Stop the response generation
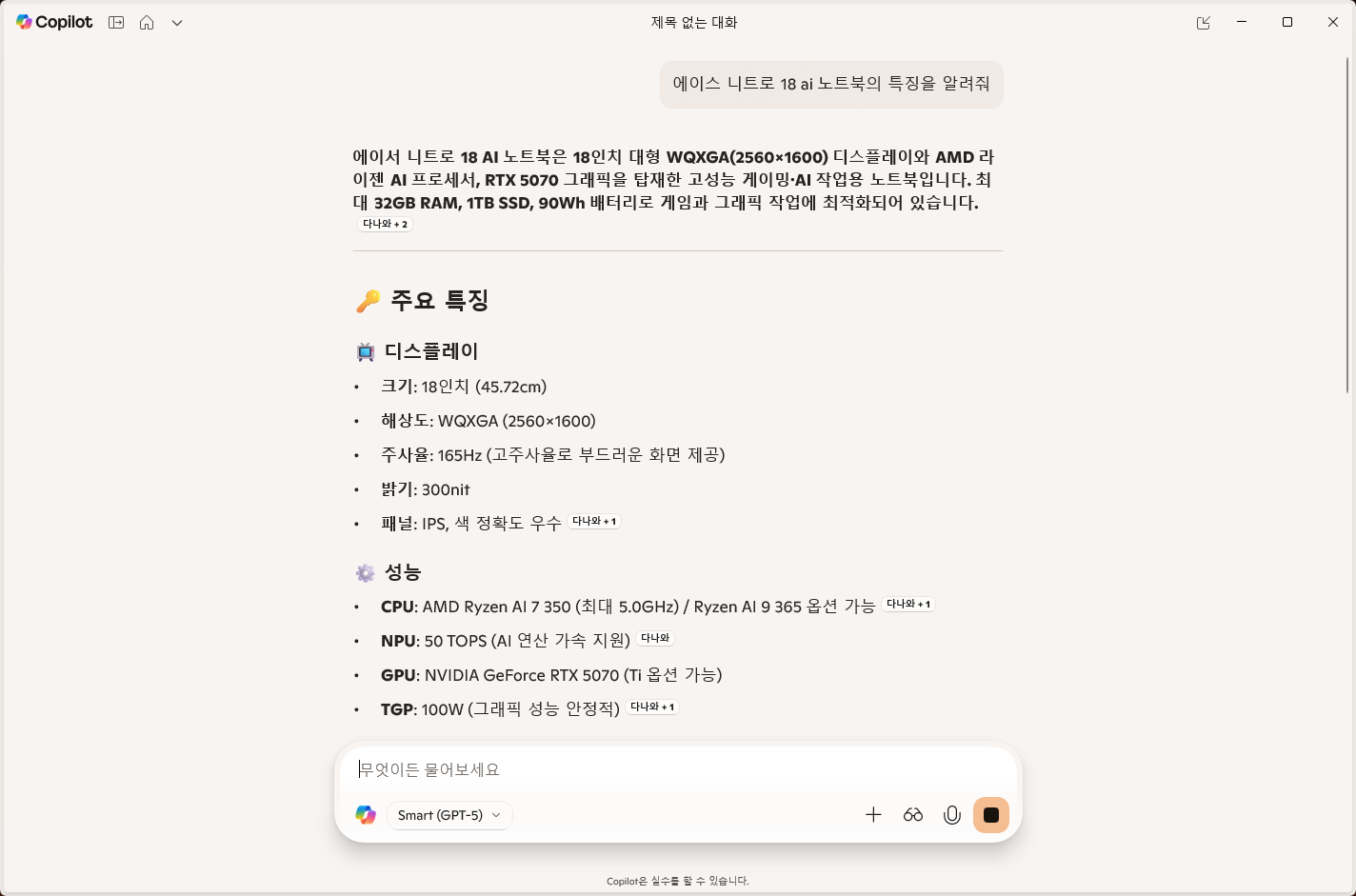 tap(991, 815)
